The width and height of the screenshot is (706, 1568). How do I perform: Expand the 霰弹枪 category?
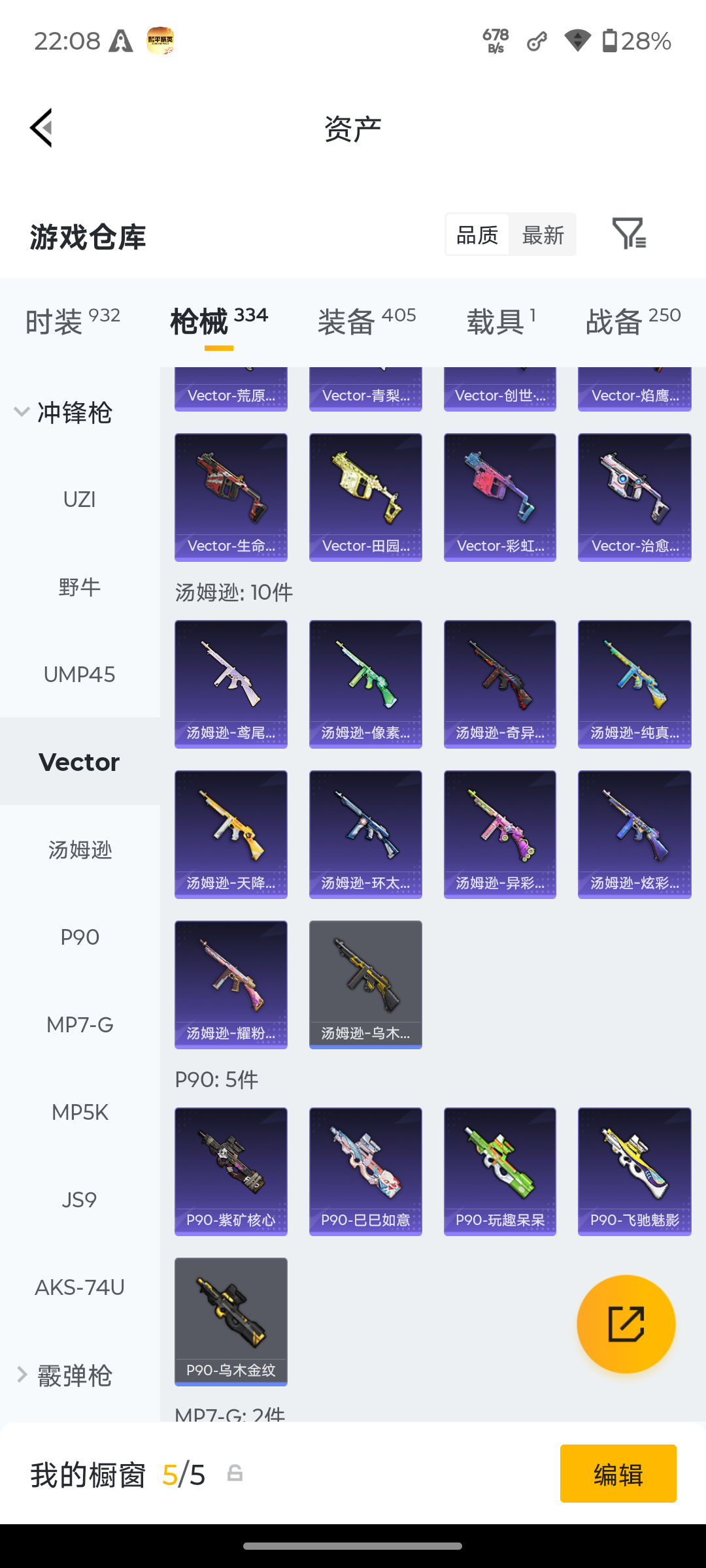[x=63, y=1375]
